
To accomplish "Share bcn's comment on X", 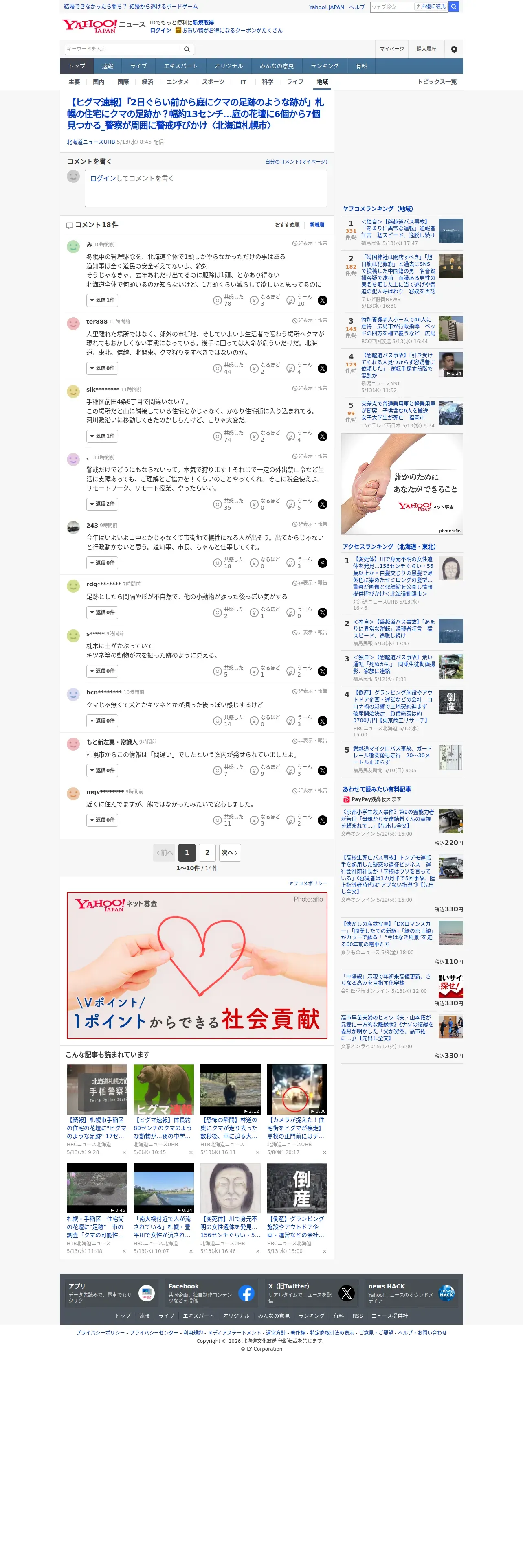I will coord(322,721).
